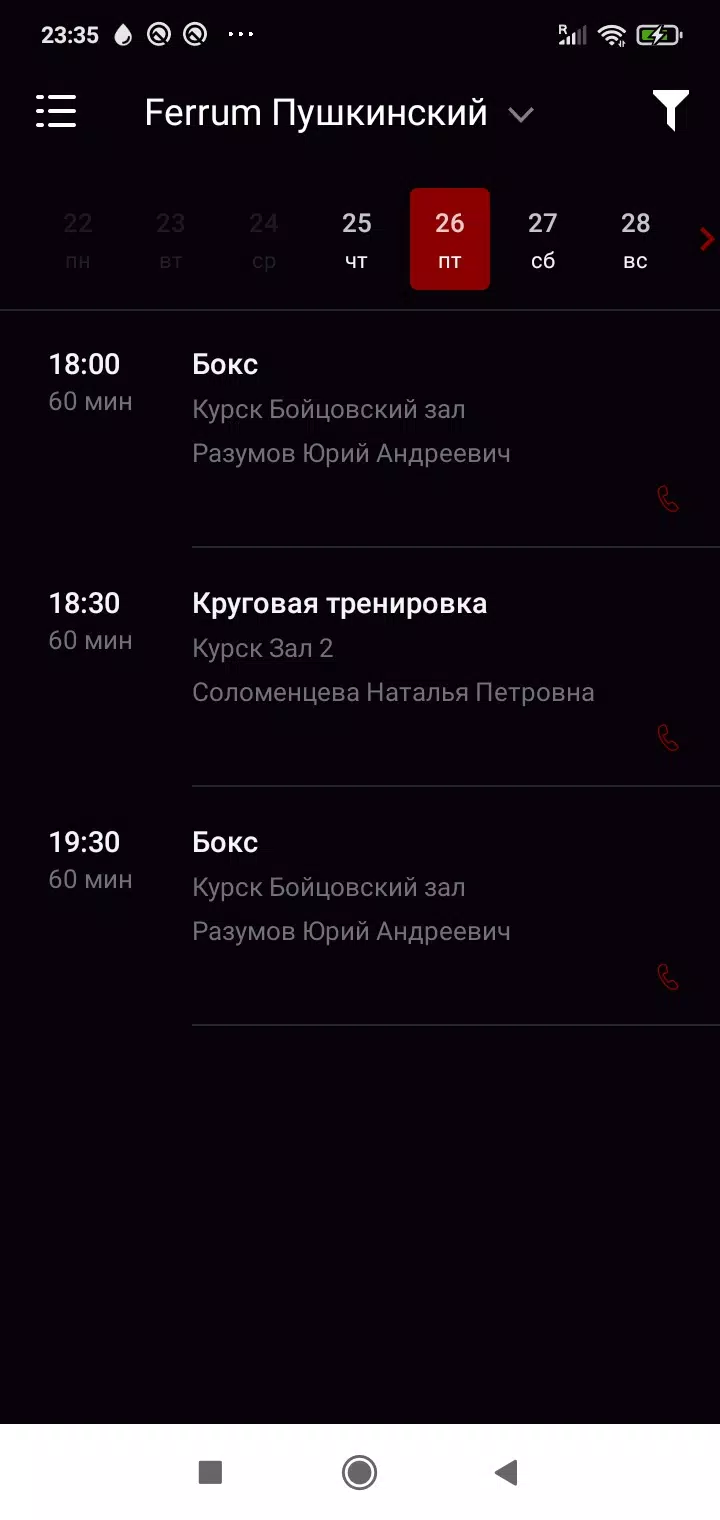Call about the 18:00 Бокс class
The width and height of the screenshot is (720, 1520).
click(668, 499)
